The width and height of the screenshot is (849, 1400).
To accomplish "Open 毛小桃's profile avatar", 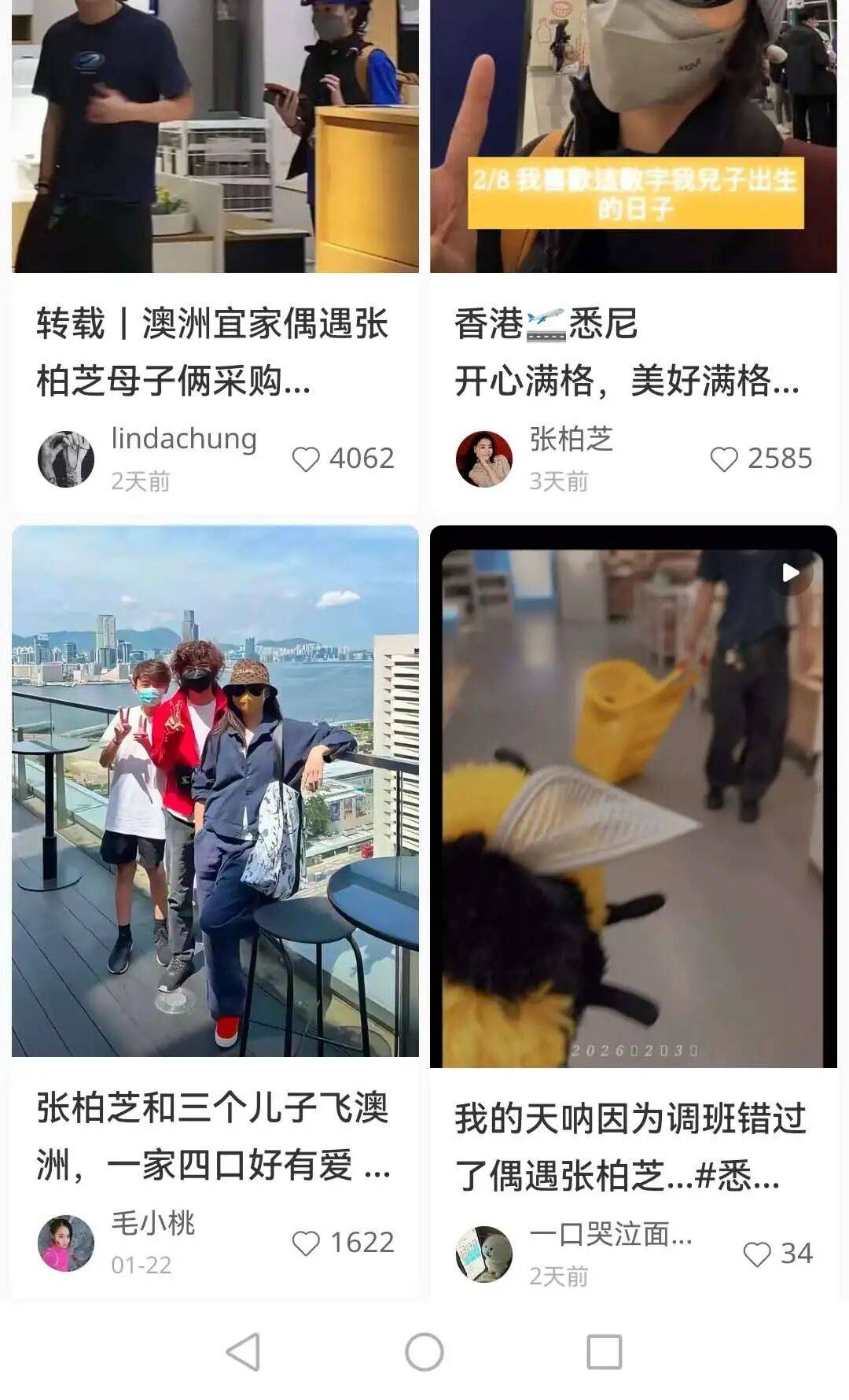I will [x=66, y=1243].
